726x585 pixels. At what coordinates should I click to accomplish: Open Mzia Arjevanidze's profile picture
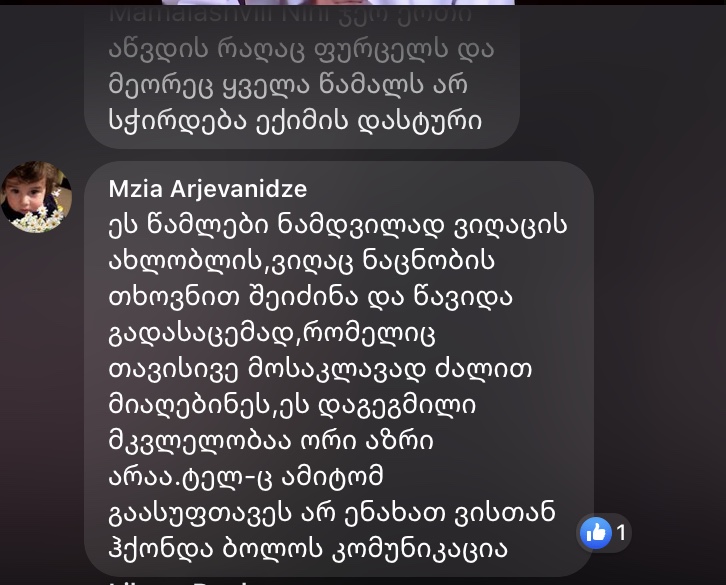[36, 197]
